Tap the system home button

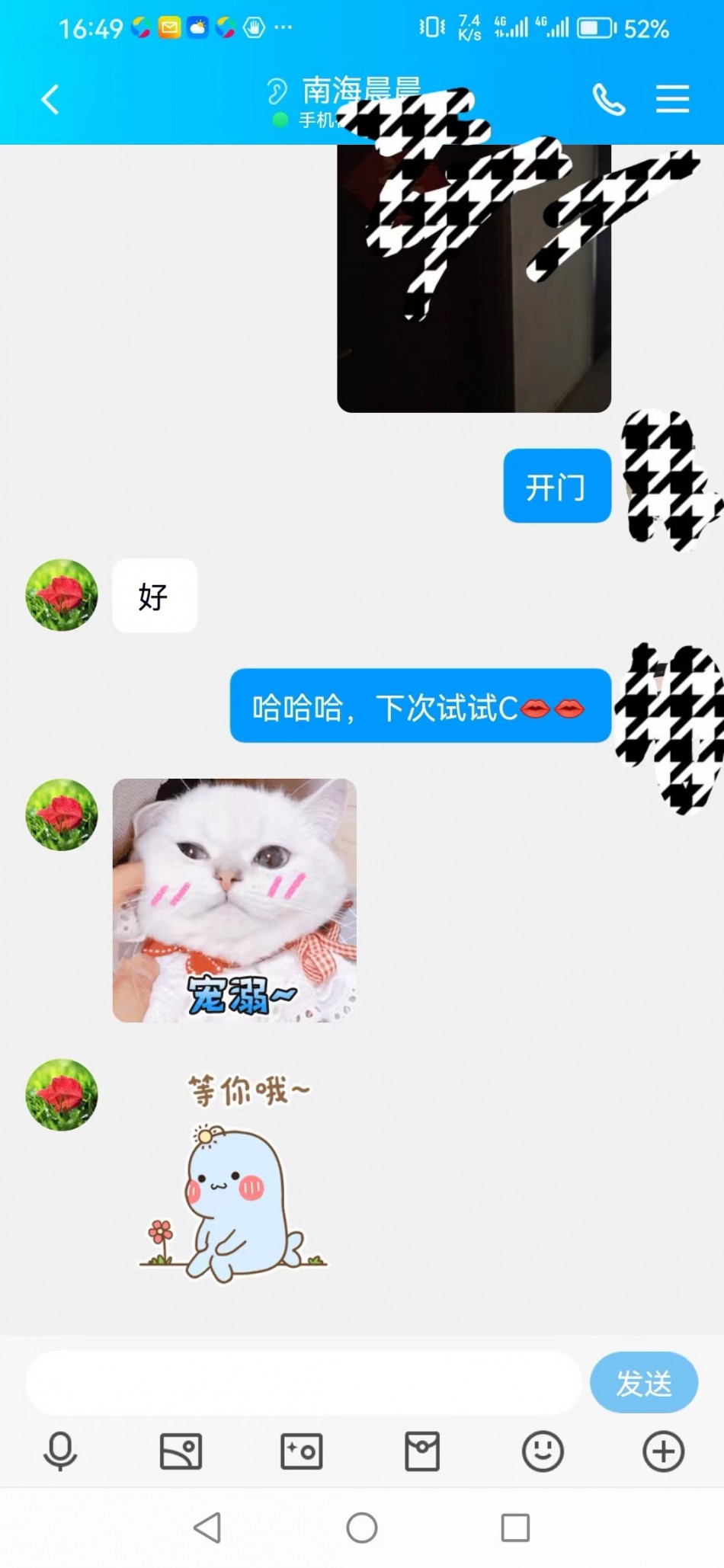click(x=362, y=1528)
